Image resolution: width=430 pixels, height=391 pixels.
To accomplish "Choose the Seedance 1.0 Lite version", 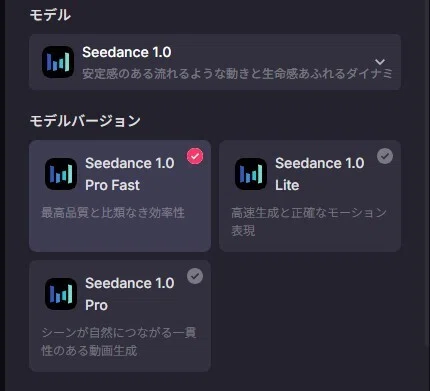I will 310,196.
